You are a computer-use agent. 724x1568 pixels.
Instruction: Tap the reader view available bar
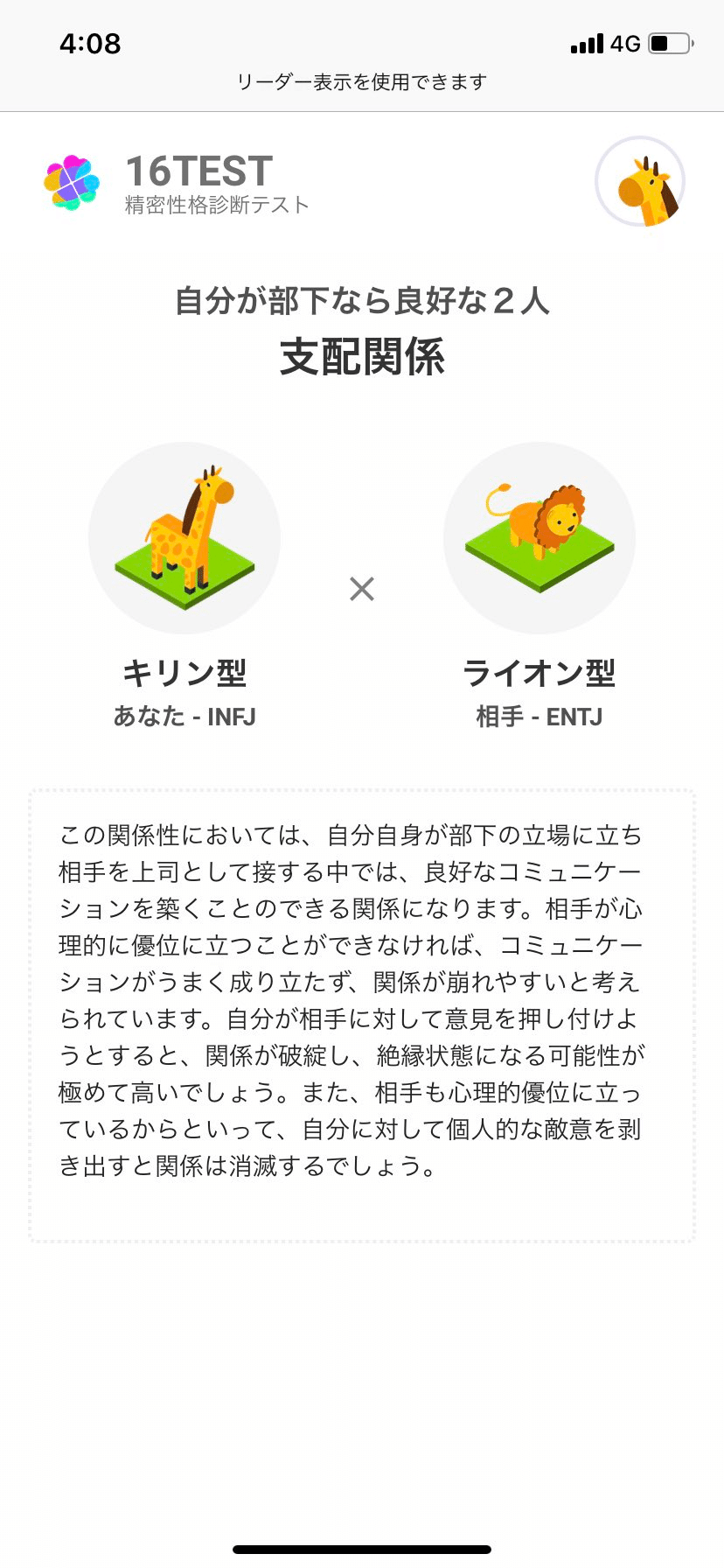(362, 82)
